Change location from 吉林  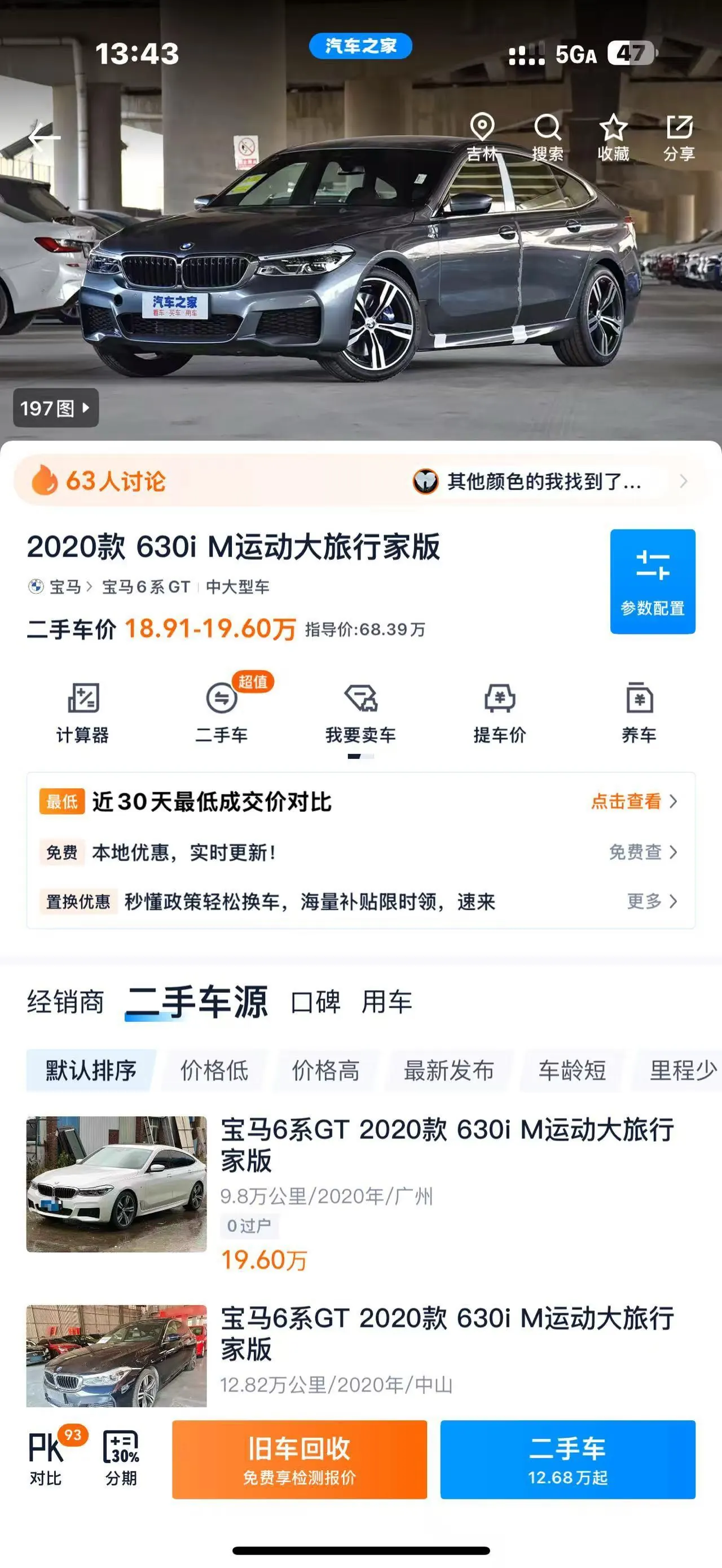(482, 137)
